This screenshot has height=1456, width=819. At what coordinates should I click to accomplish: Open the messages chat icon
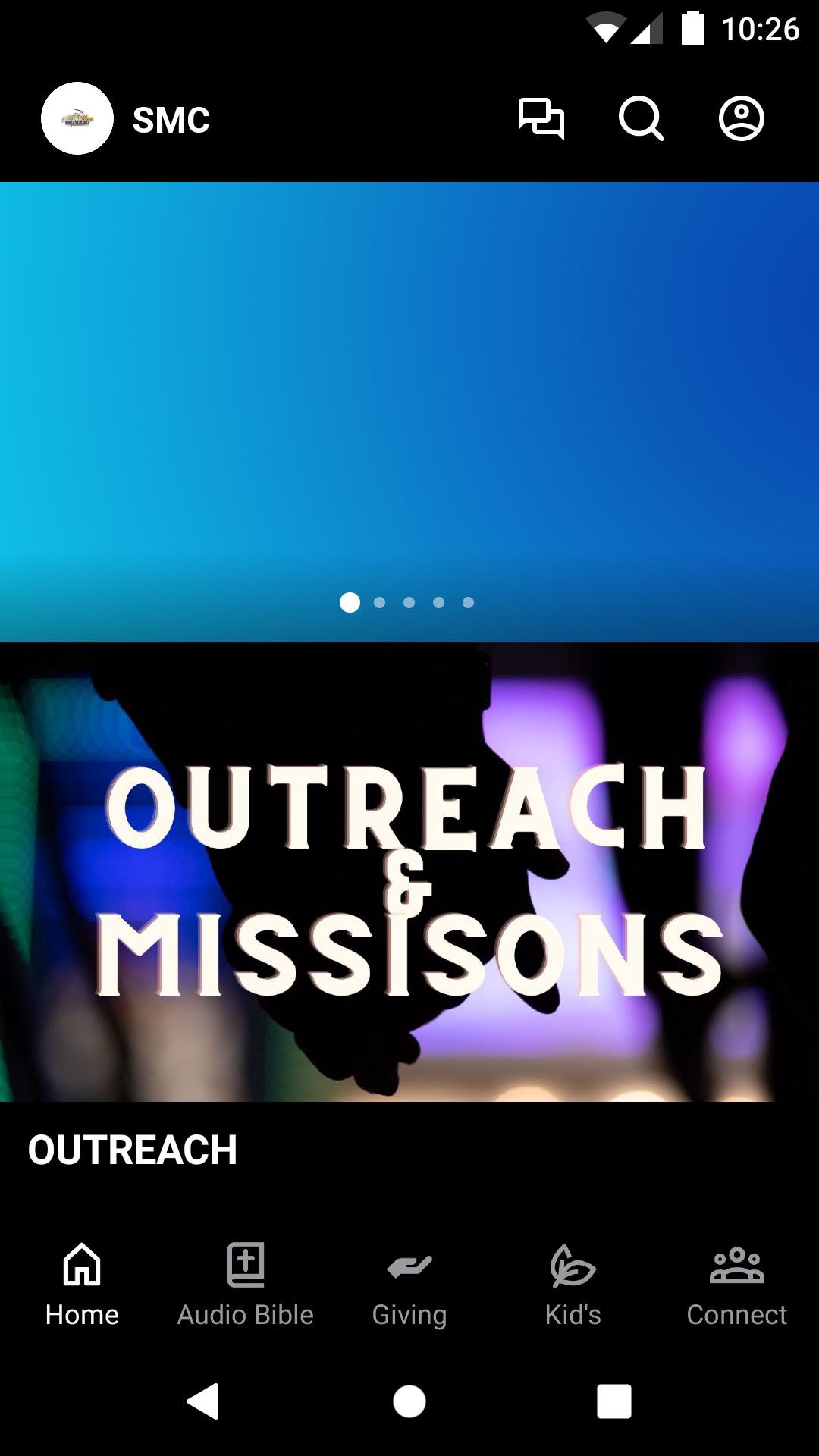point(541,119)
